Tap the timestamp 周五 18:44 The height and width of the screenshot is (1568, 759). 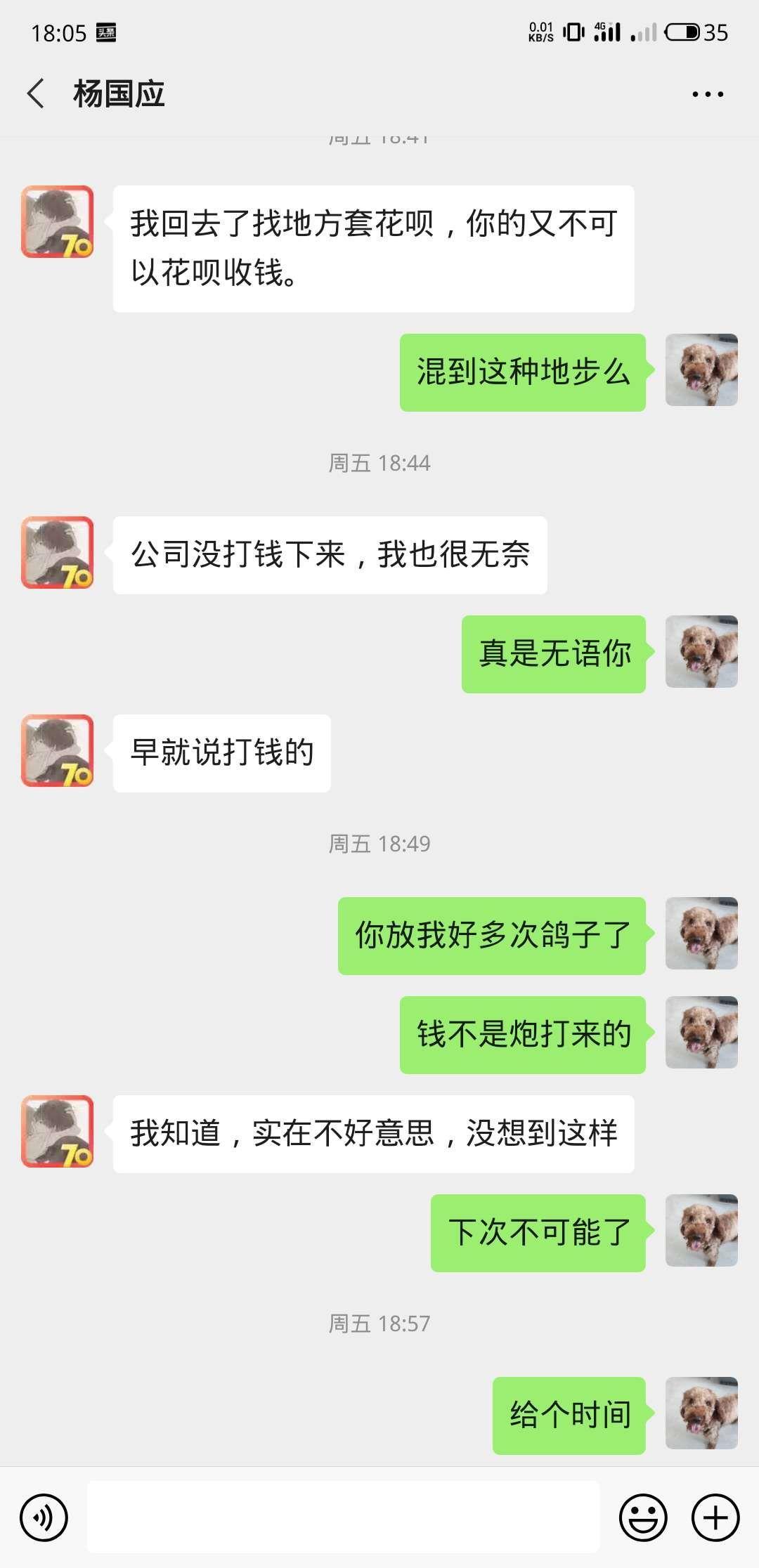pyautogui.click(x=379, y=462)
